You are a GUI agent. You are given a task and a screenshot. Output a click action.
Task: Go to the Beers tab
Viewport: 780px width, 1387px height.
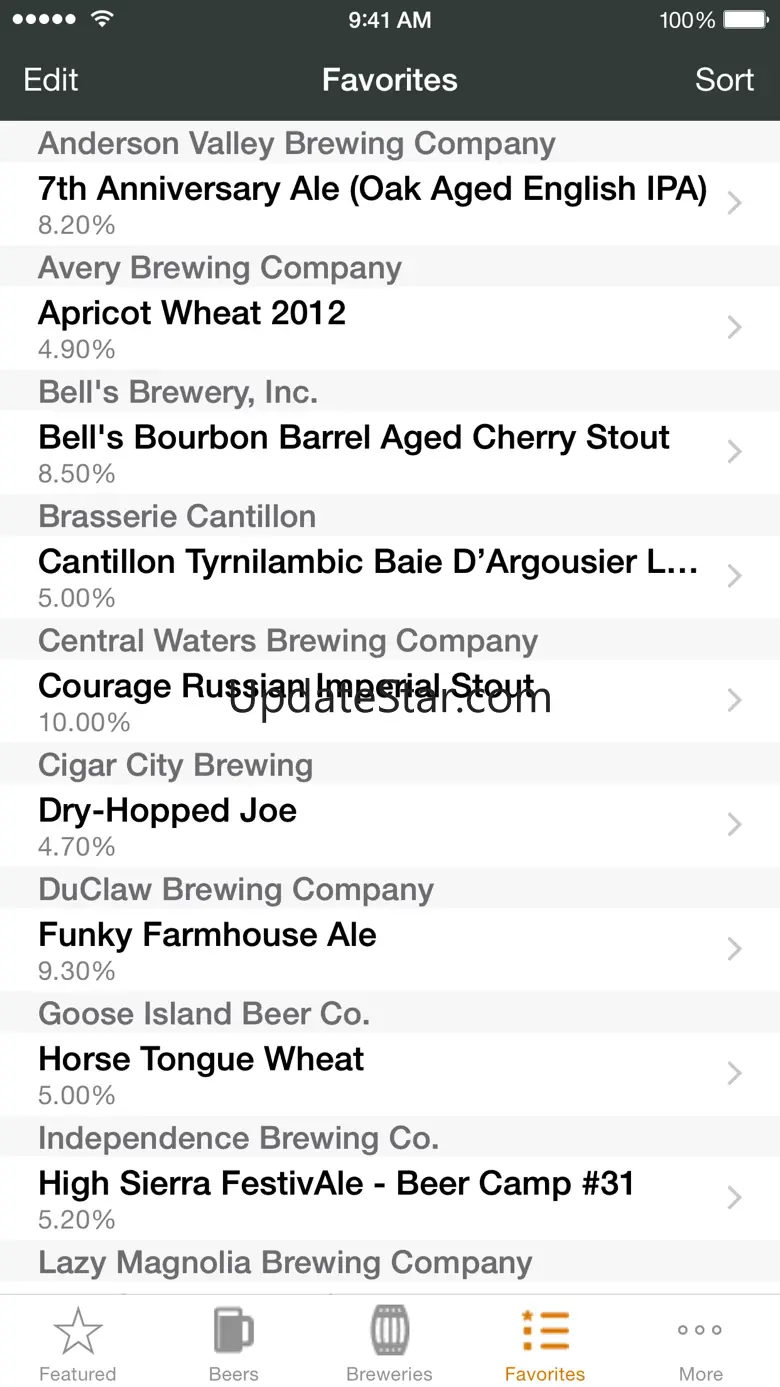234,1343
